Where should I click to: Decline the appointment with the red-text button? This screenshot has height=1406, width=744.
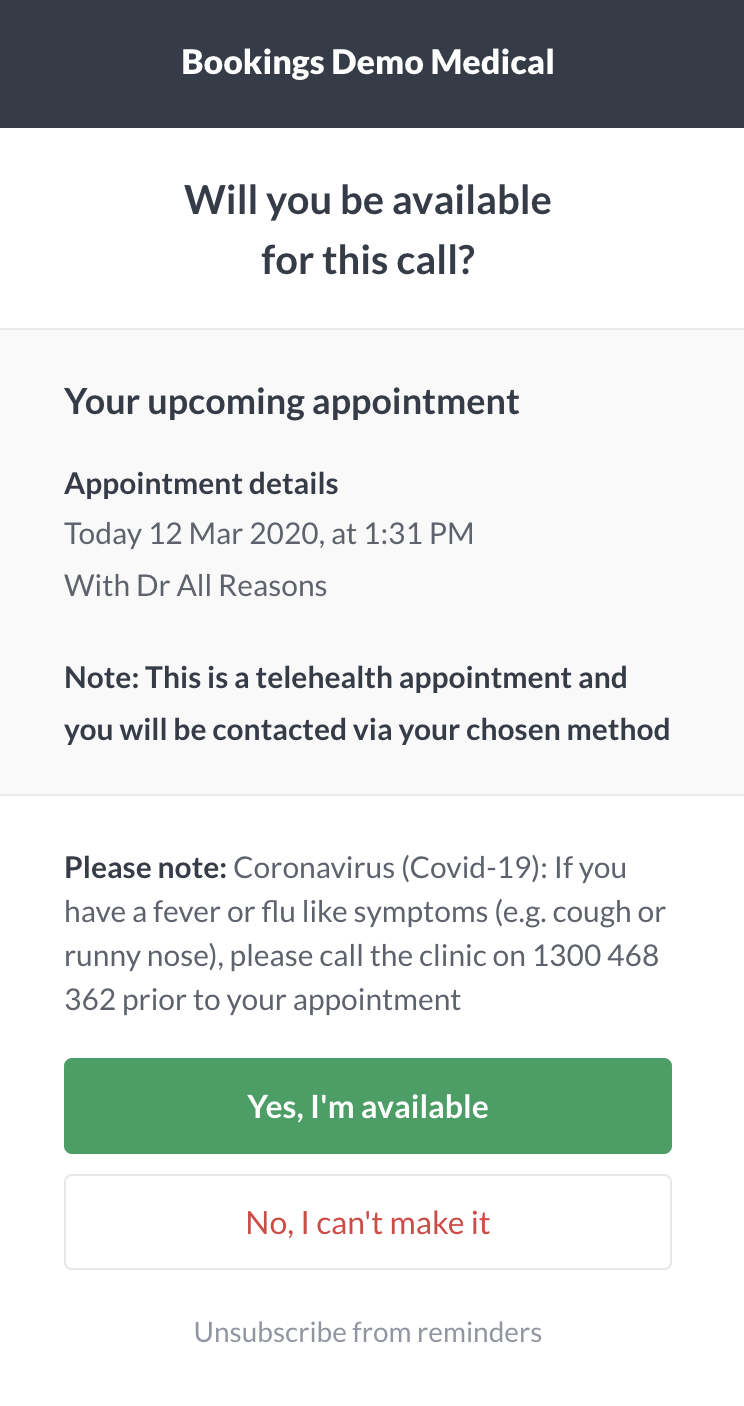(x=368, y=1221)
